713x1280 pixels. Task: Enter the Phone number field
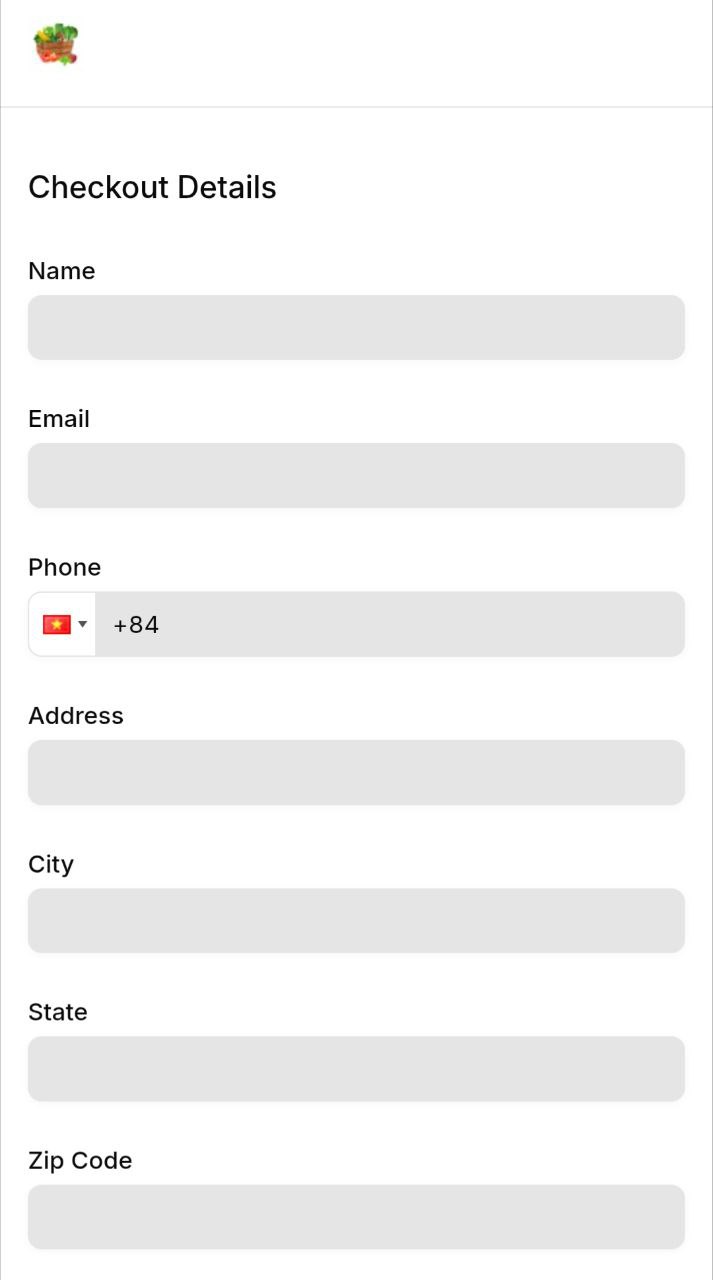390,624
